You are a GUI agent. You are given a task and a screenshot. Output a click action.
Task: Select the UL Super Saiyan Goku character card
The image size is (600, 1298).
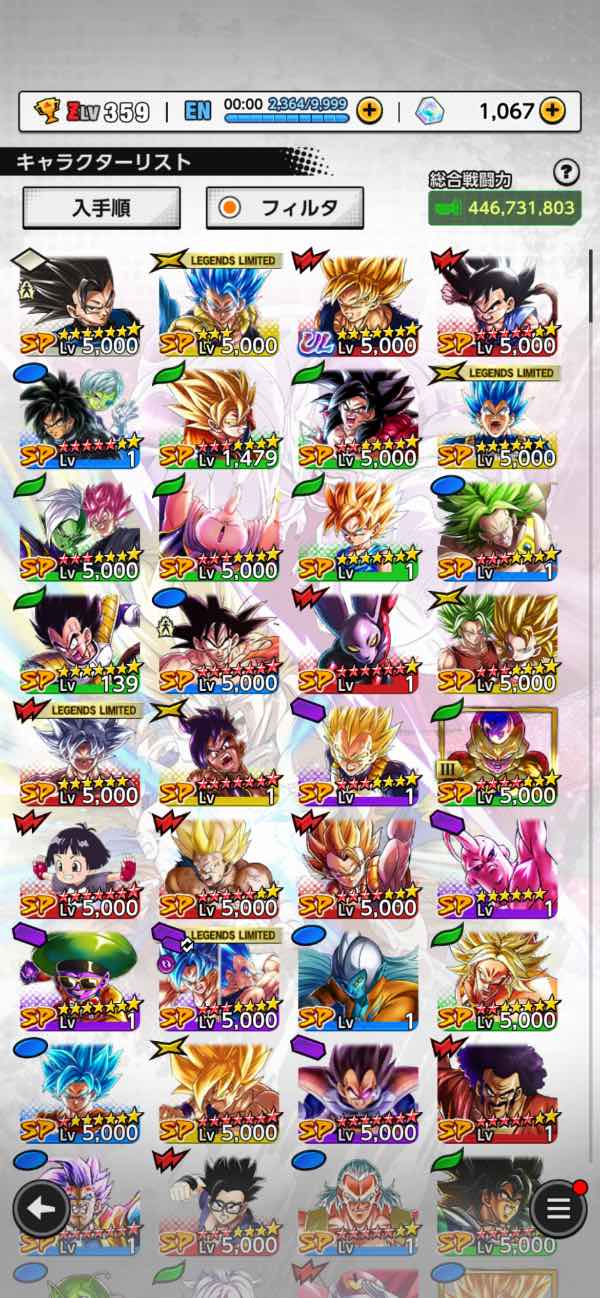click(358, 307)
